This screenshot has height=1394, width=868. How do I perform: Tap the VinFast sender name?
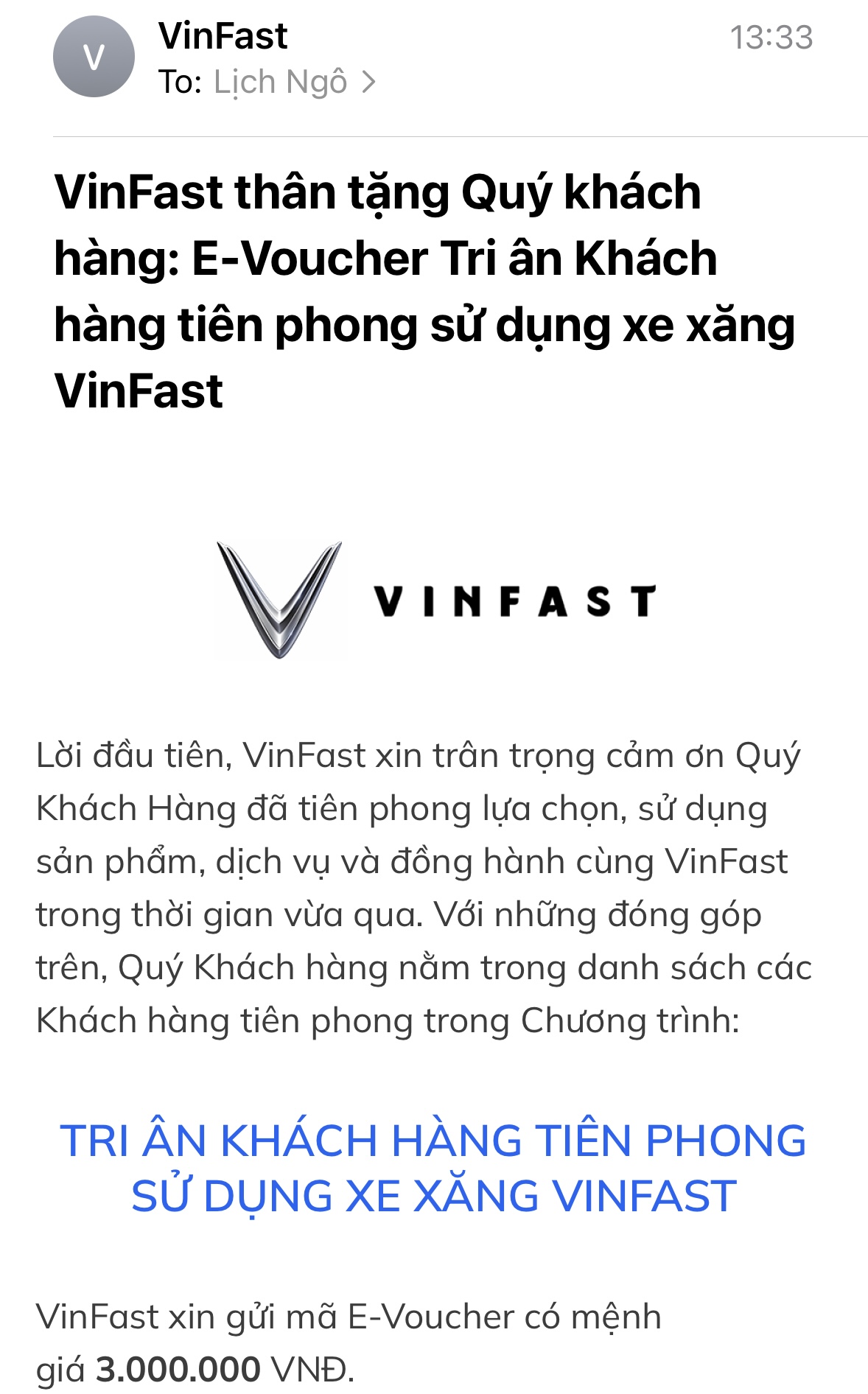[x=223, y=36]
